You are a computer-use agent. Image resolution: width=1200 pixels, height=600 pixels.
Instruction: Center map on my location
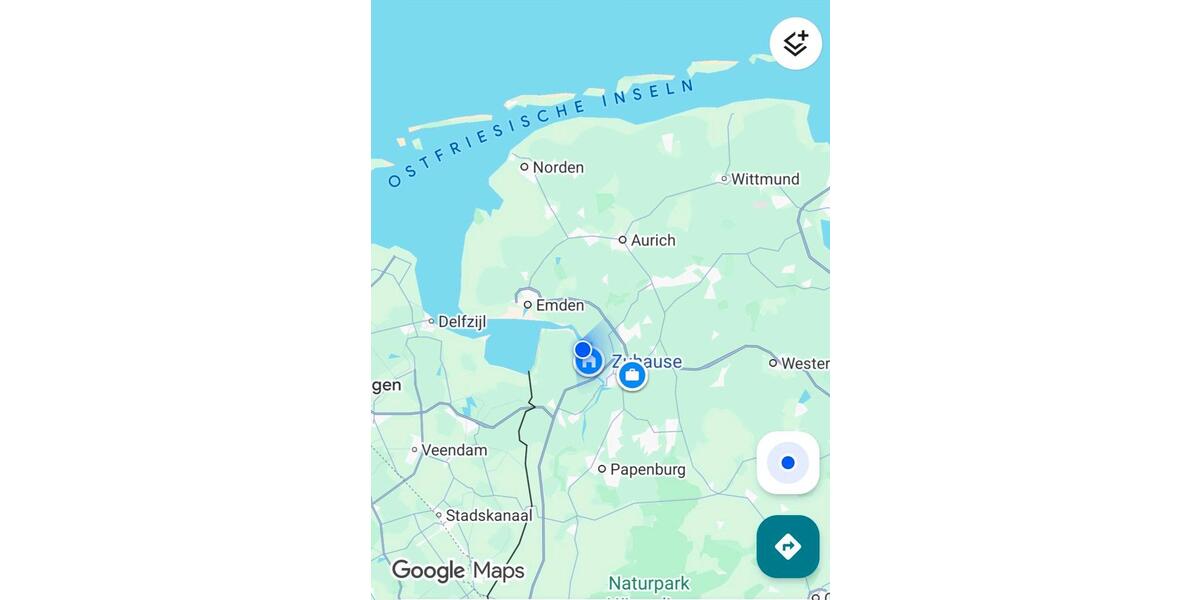tap(788, 463)
